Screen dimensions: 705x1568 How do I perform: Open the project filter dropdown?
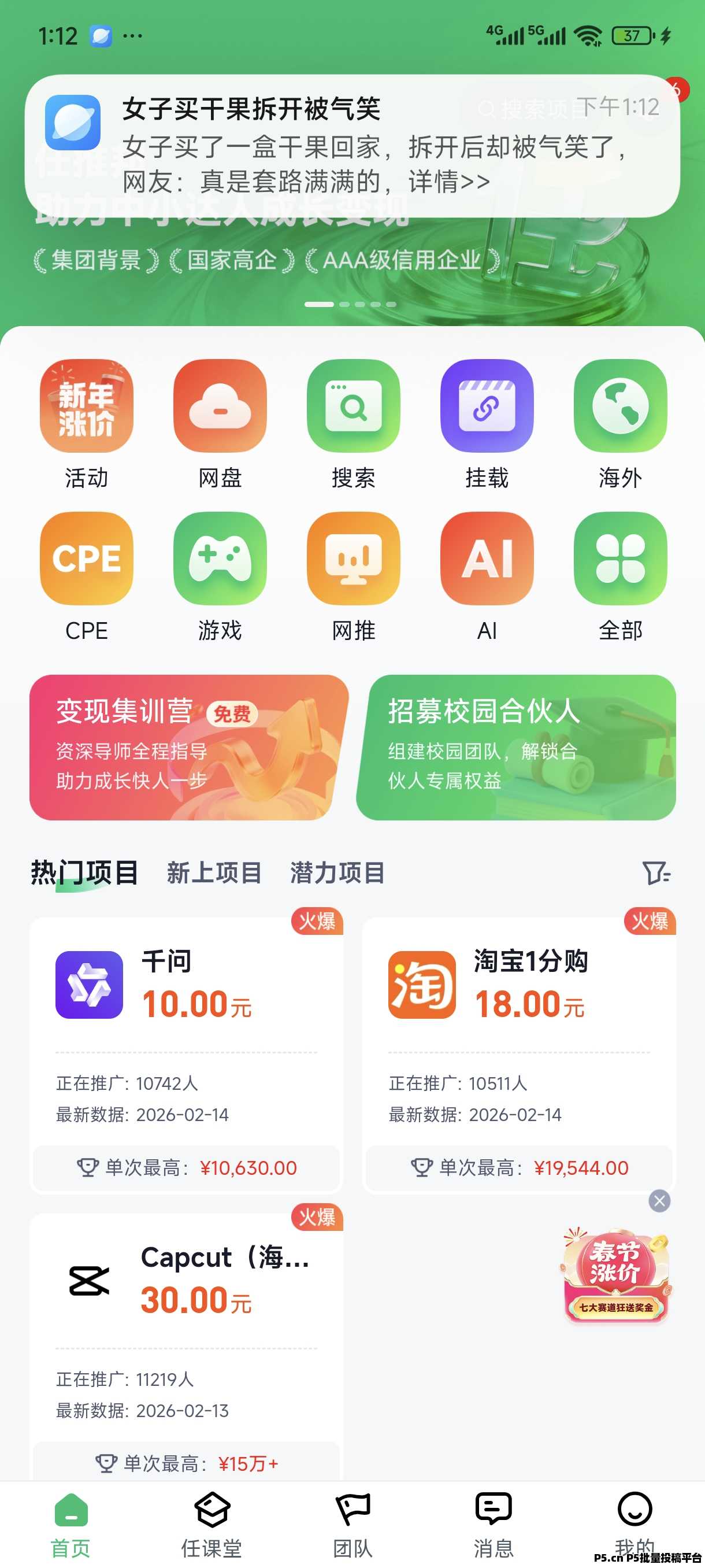click(x=656, y=873)
